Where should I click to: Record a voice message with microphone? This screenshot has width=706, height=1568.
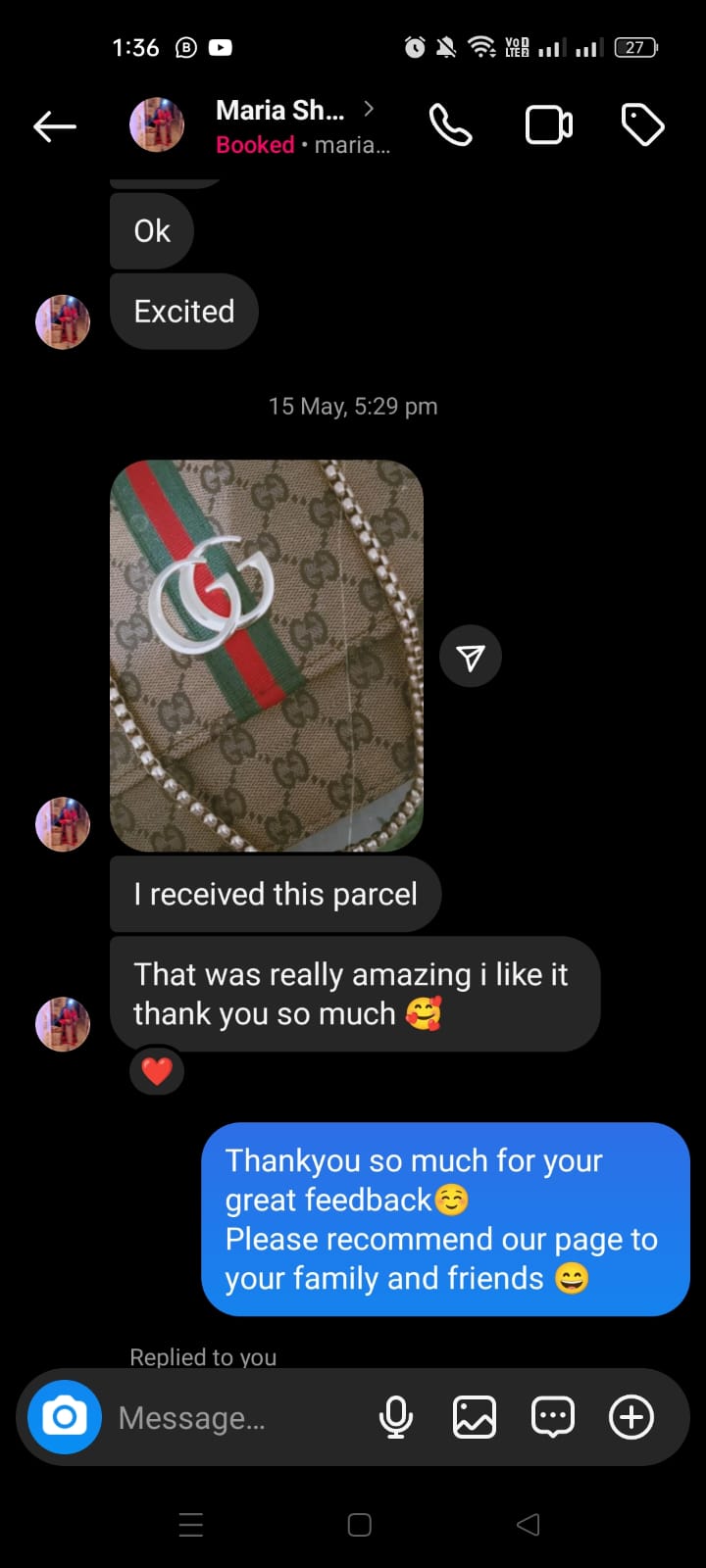coord(396,1417)
